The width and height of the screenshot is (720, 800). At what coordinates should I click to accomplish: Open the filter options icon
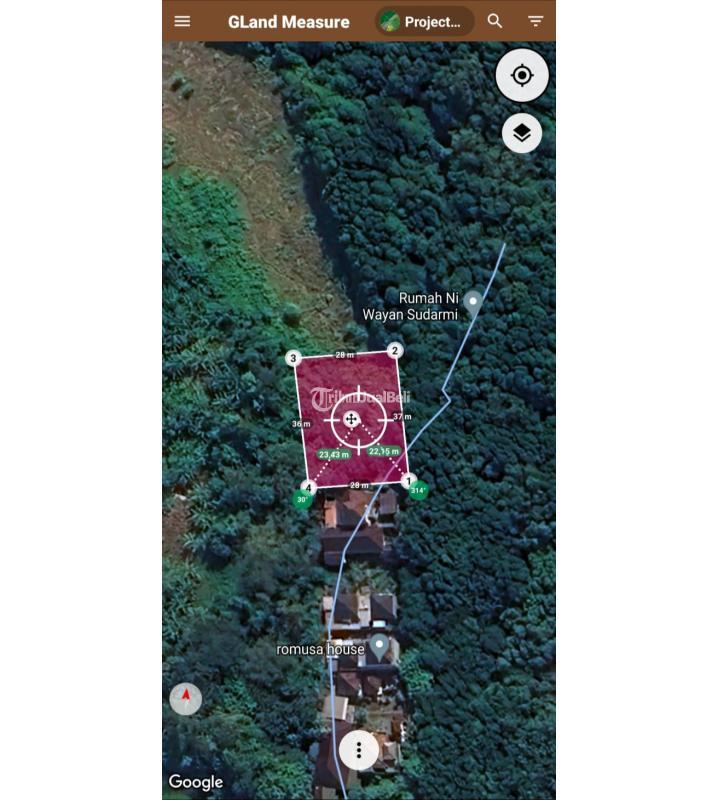point(536,21)
